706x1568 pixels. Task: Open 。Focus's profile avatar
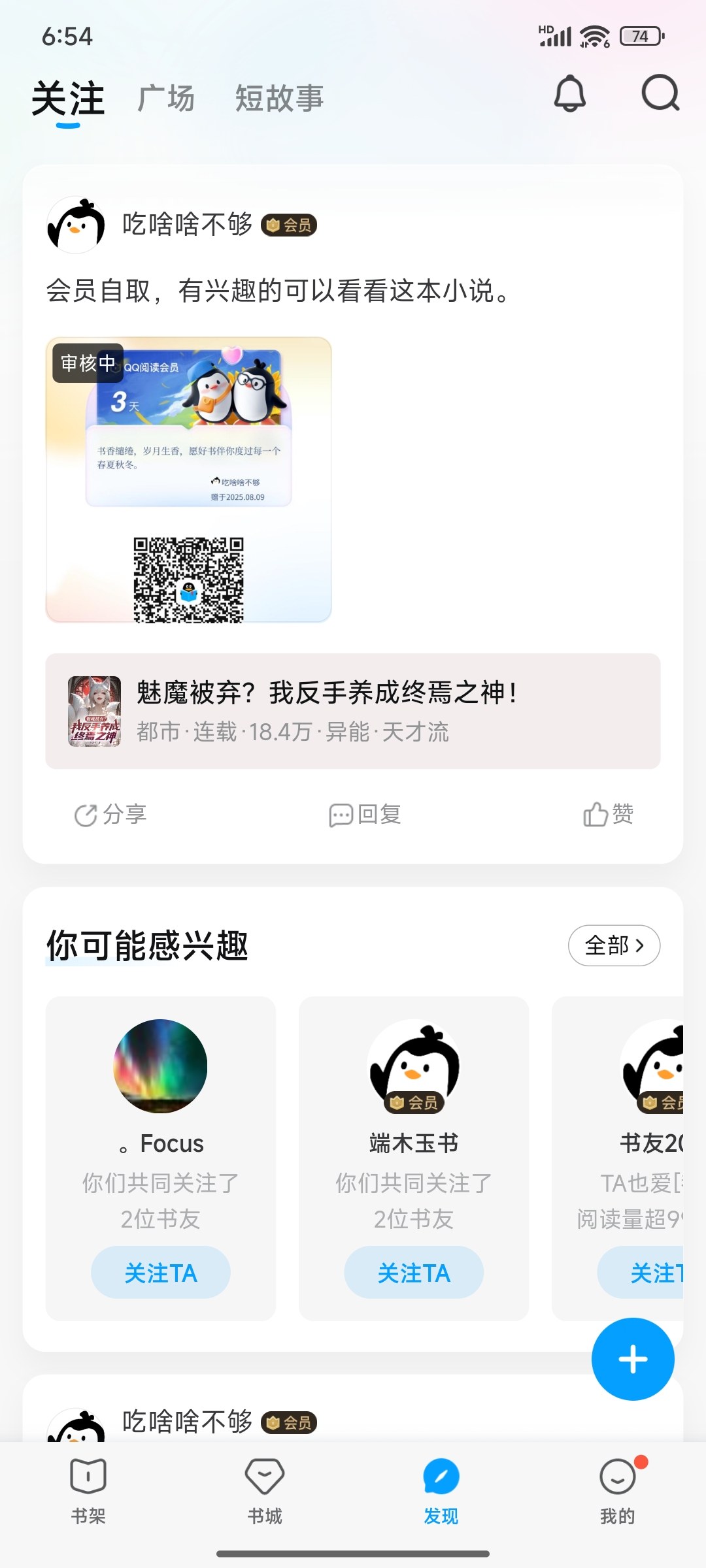160,1066
